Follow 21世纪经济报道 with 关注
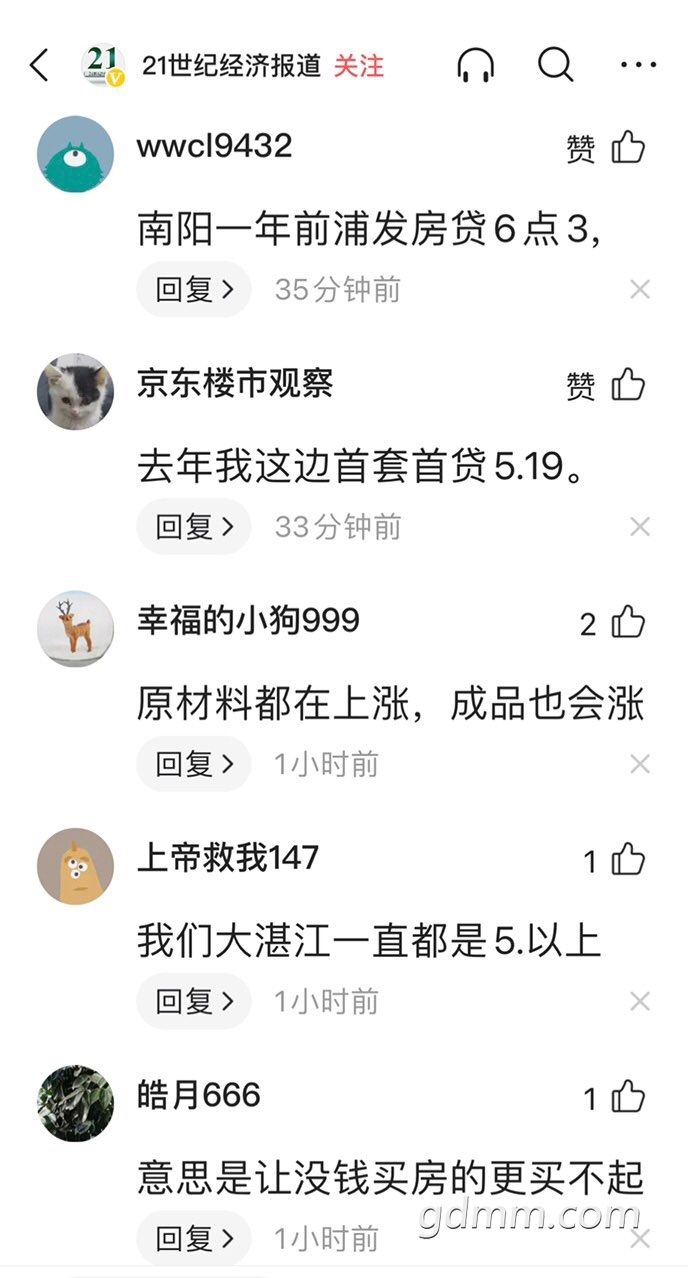This screenshot has height=1278, width=688. tap(358, 66)
